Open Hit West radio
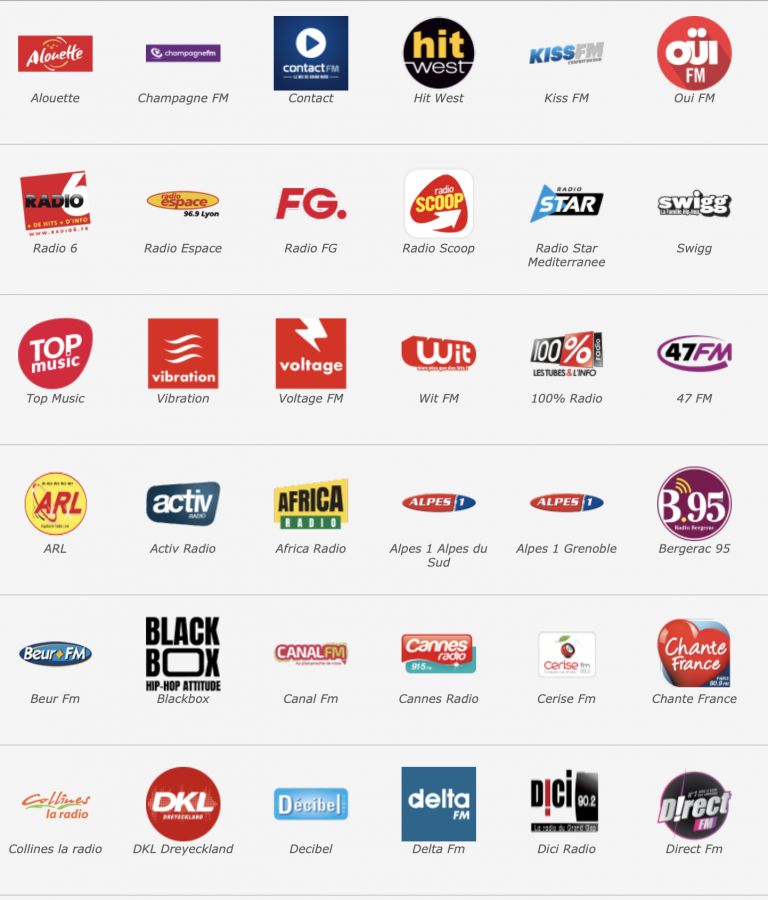 point(439,54)
